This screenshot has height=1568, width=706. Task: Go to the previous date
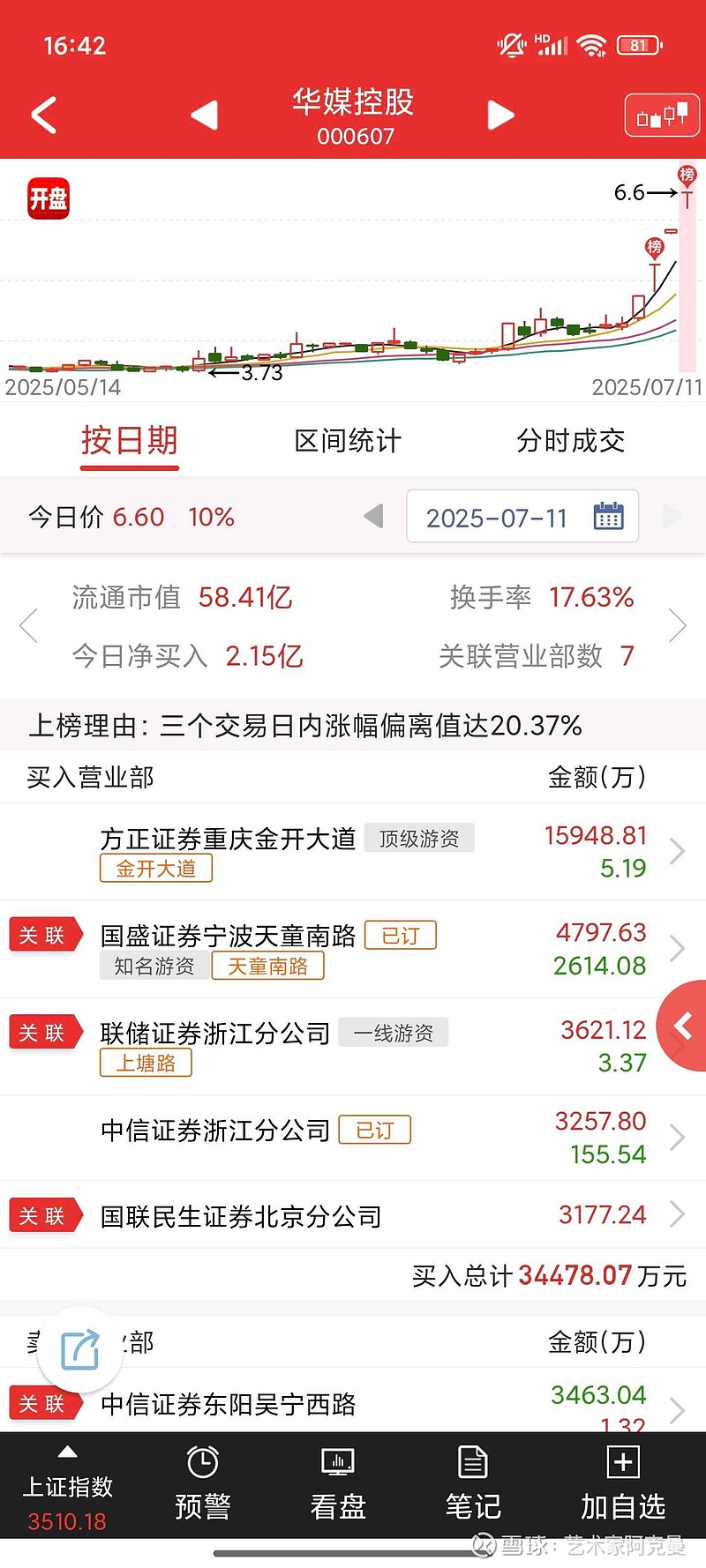(x=373, y=516)
